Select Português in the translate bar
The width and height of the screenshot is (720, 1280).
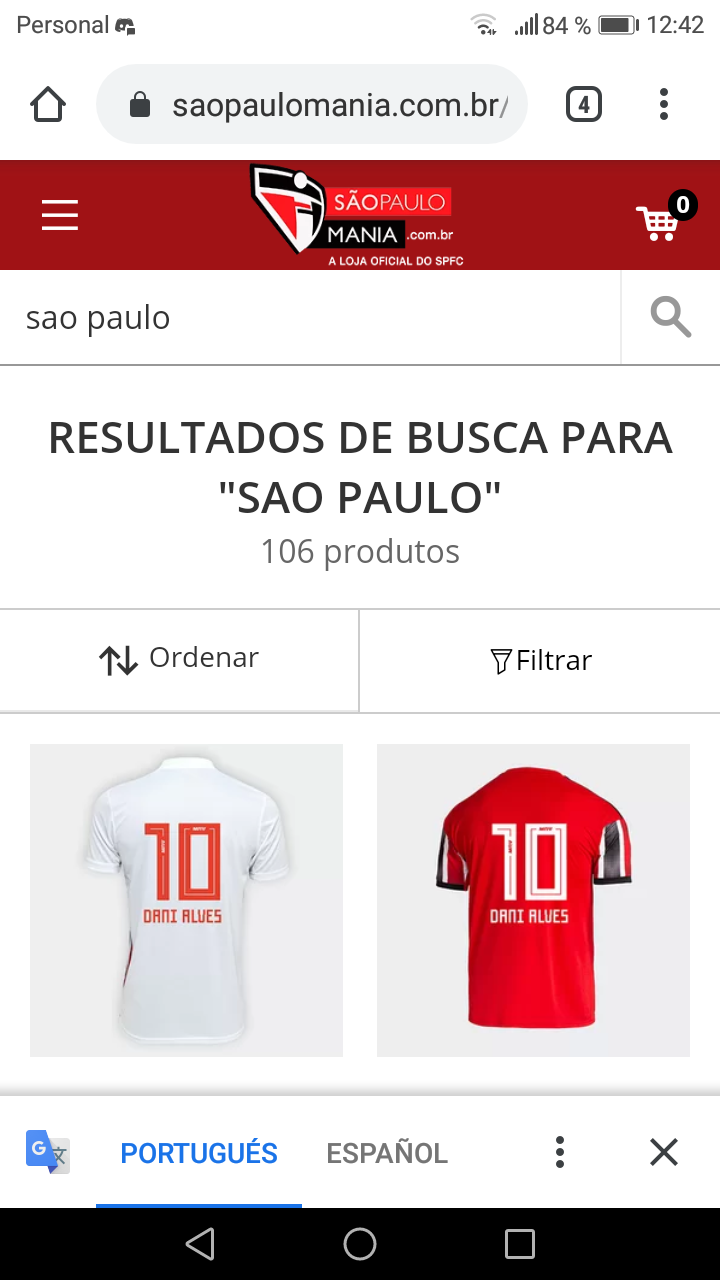(x=199, y=1153)
